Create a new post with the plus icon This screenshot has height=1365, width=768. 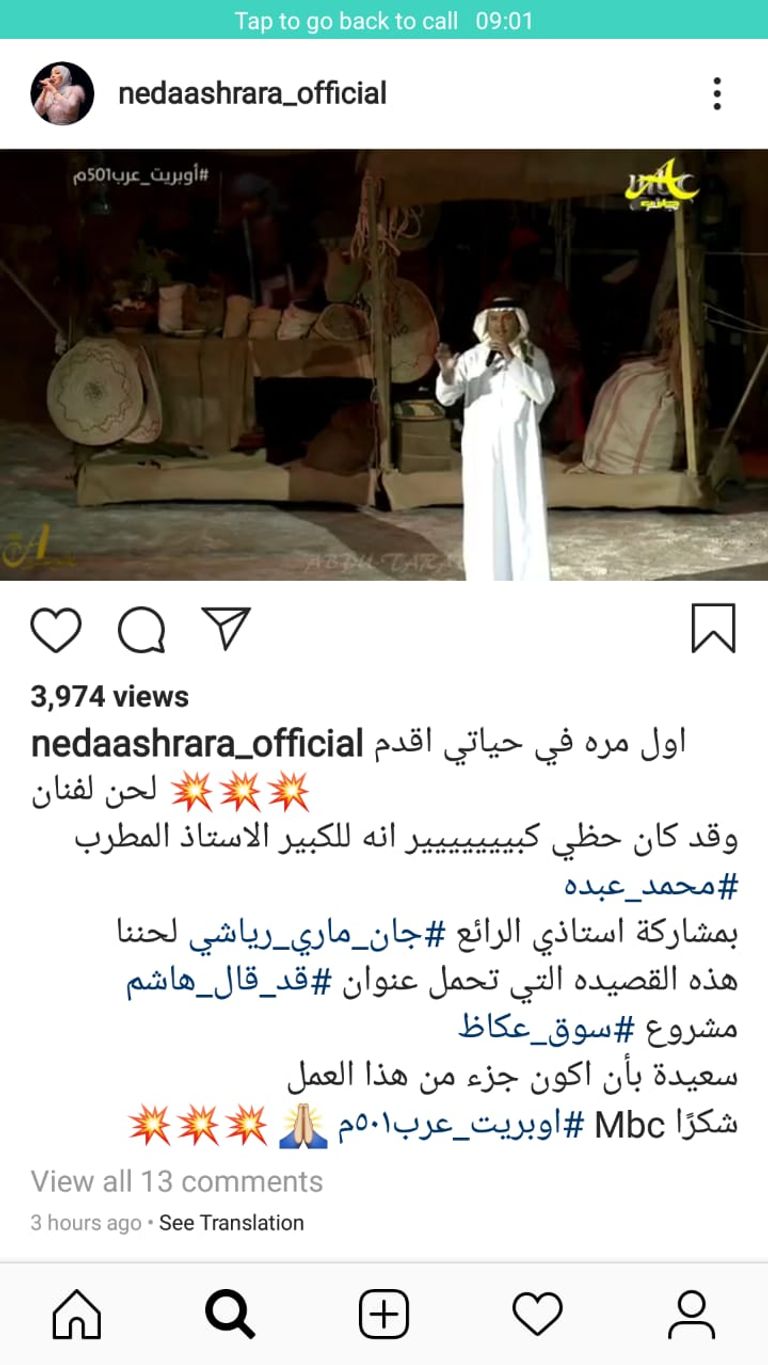pos(384,1311)
